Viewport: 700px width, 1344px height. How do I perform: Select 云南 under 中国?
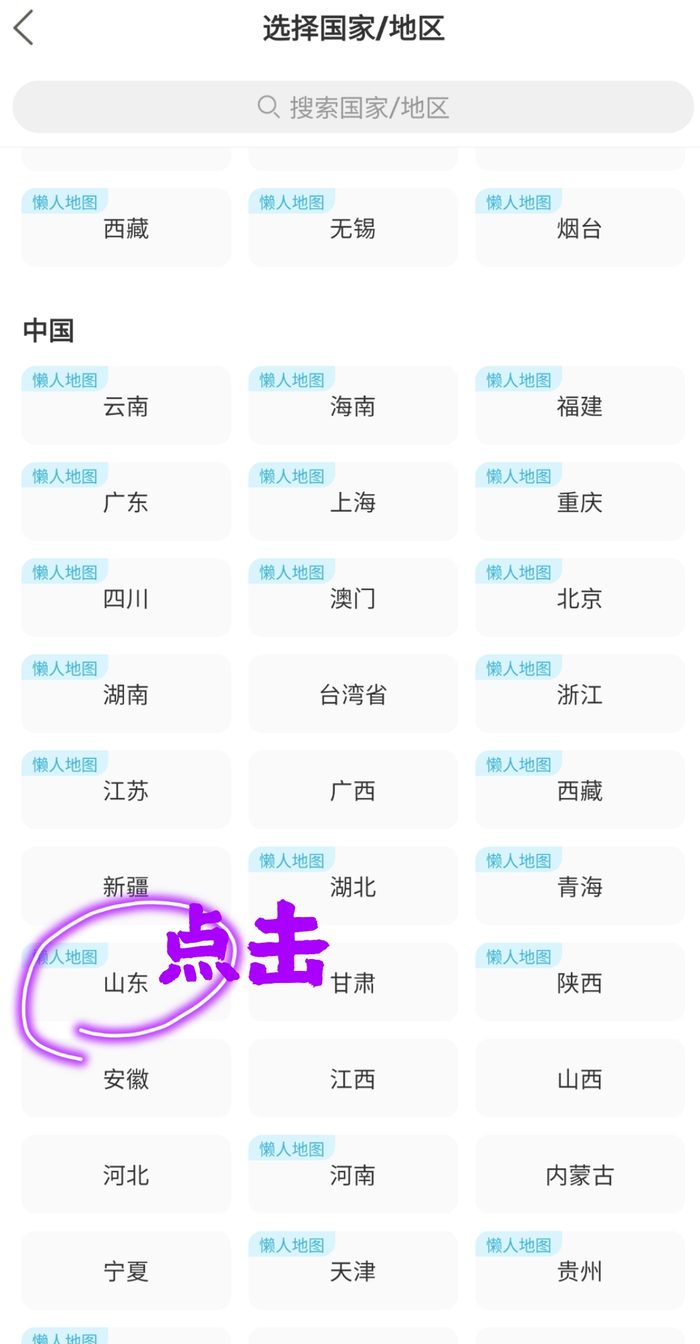[126, 406]
